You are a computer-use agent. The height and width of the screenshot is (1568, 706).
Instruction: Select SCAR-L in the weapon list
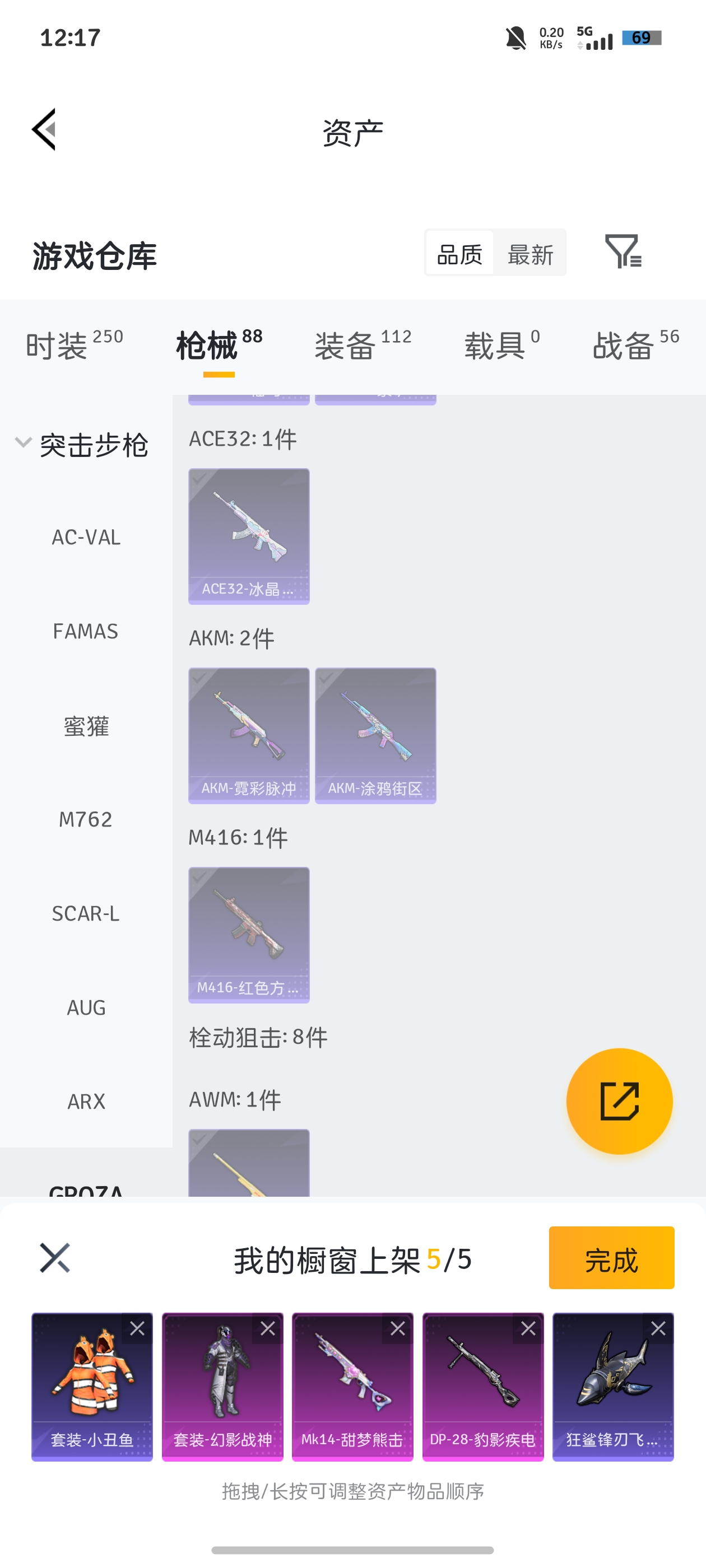coord(86,914)
